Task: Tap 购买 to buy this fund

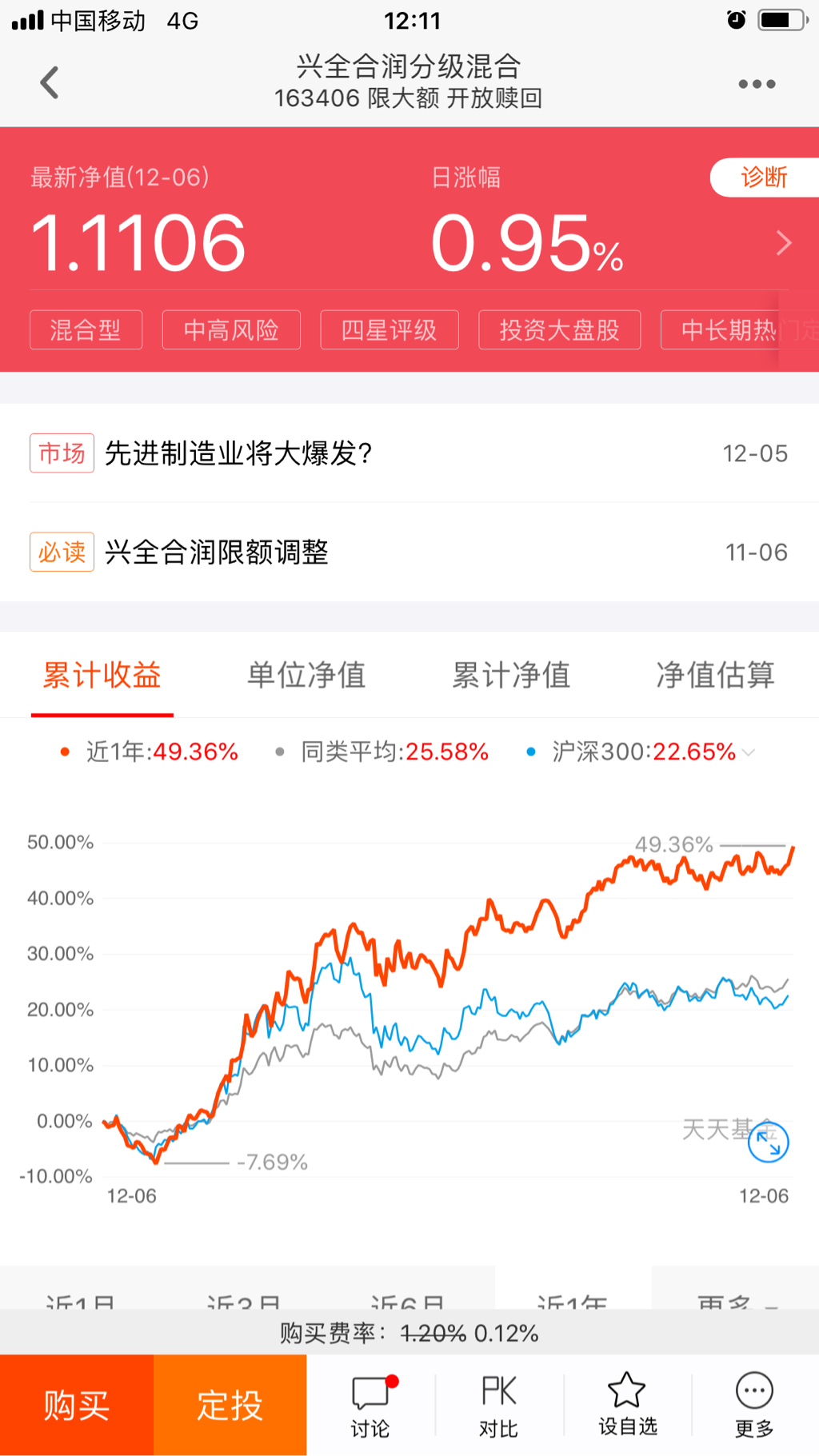Action: [x=77, y=1405]
